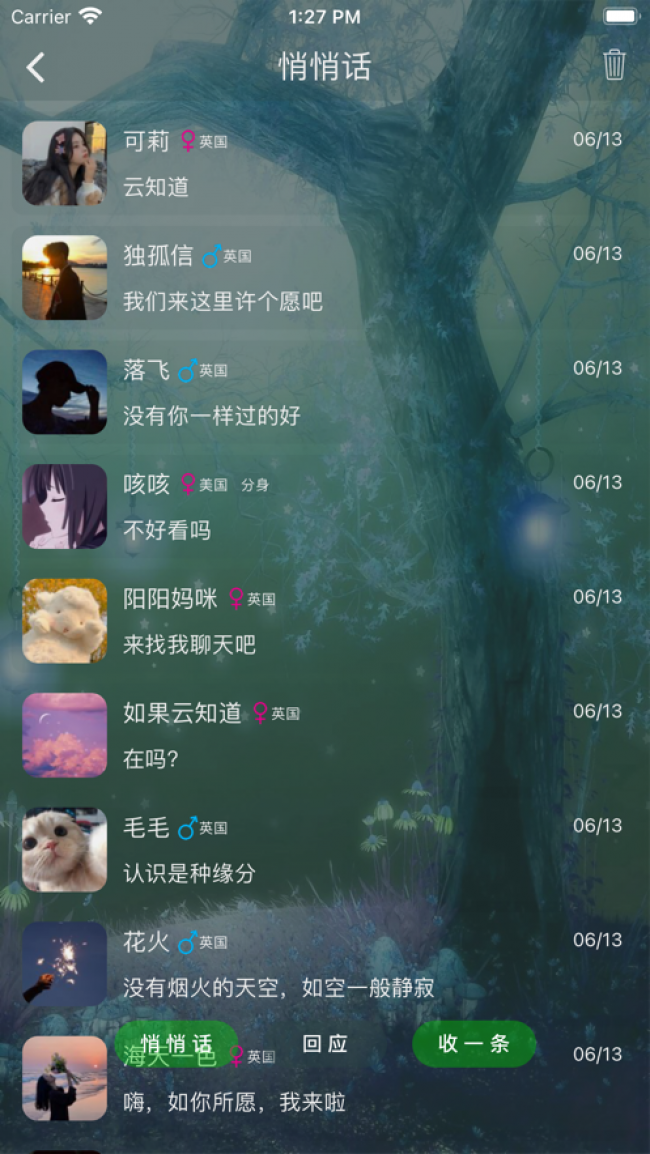This screenshot has height=1154, width=650.
Task: Open the whisper from 阳阳妈咪
Action: (325, 620)
